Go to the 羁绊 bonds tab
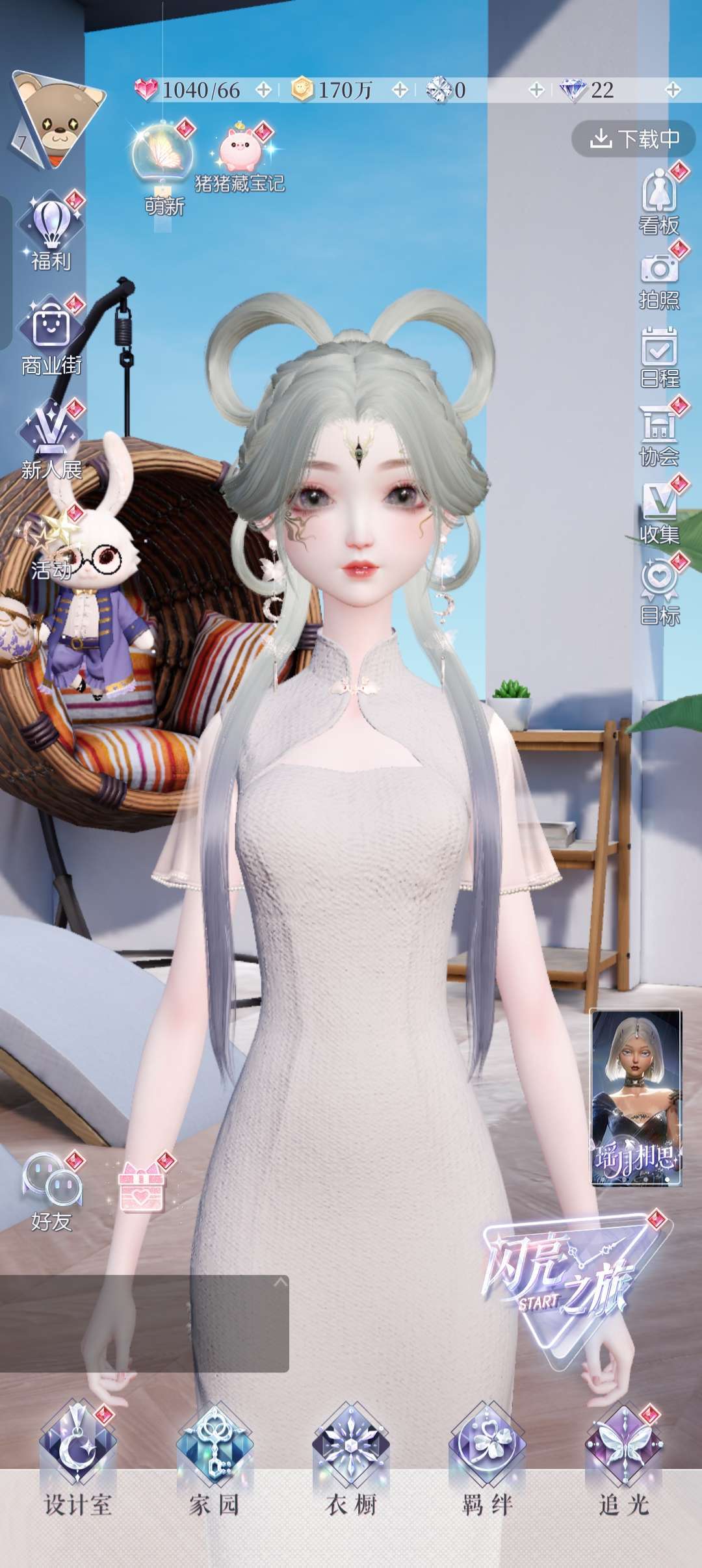Viewport: 702px width, 1568px height. 487,1463
